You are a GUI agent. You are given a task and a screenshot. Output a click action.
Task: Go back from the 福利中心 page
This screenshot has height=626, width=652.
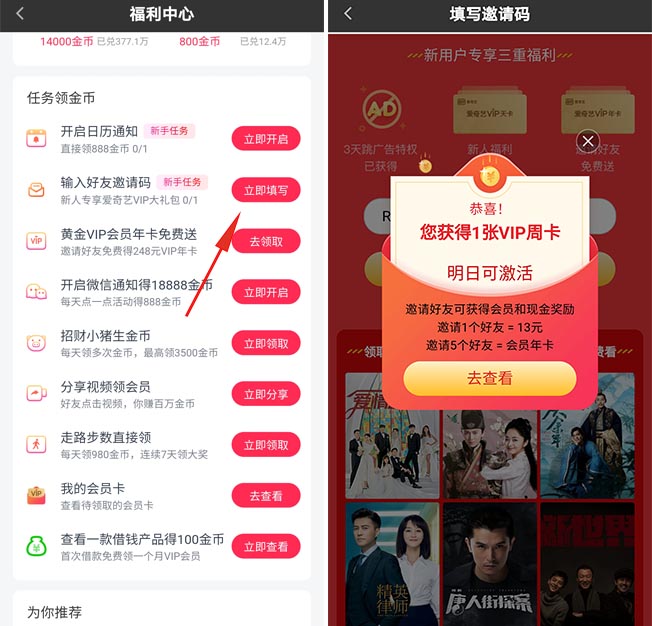(20, 14)
